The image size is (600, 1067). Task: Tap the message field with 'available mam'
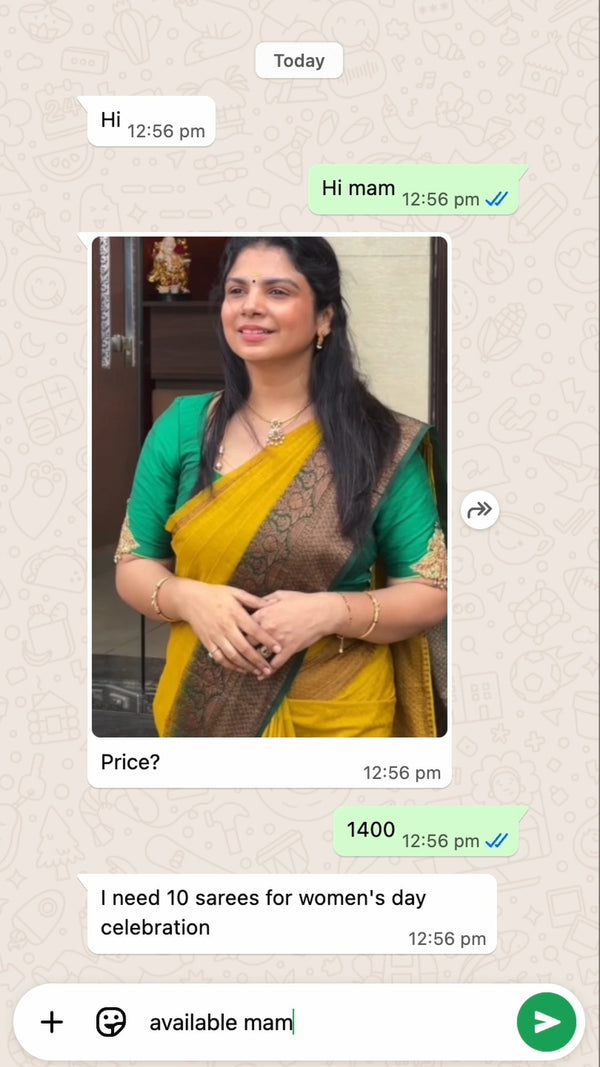[320, 1022]
